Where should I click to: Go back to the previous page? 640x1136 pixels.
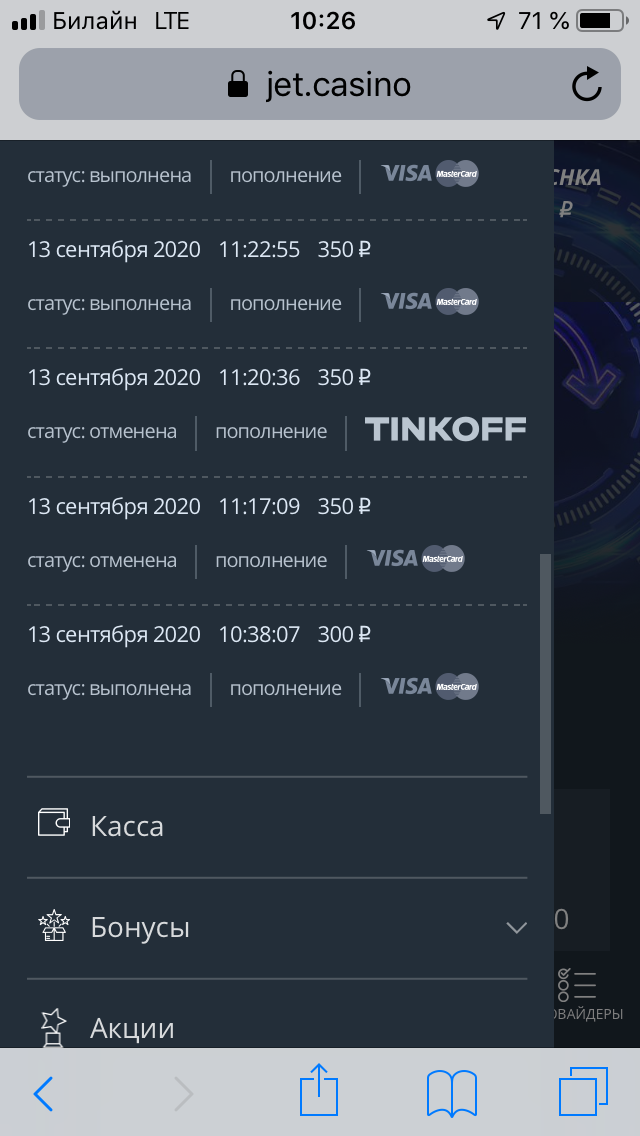click(43, 1094)
